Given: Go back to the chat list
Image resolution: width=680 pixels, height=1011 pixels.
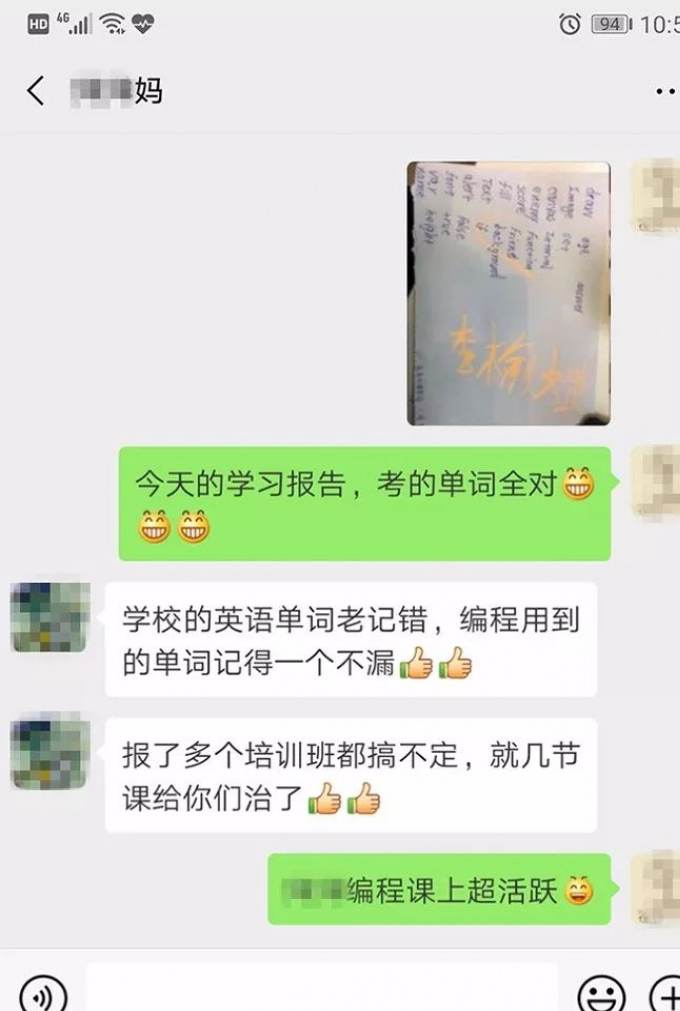Looking at the screenshot, I should coord(36,91).
